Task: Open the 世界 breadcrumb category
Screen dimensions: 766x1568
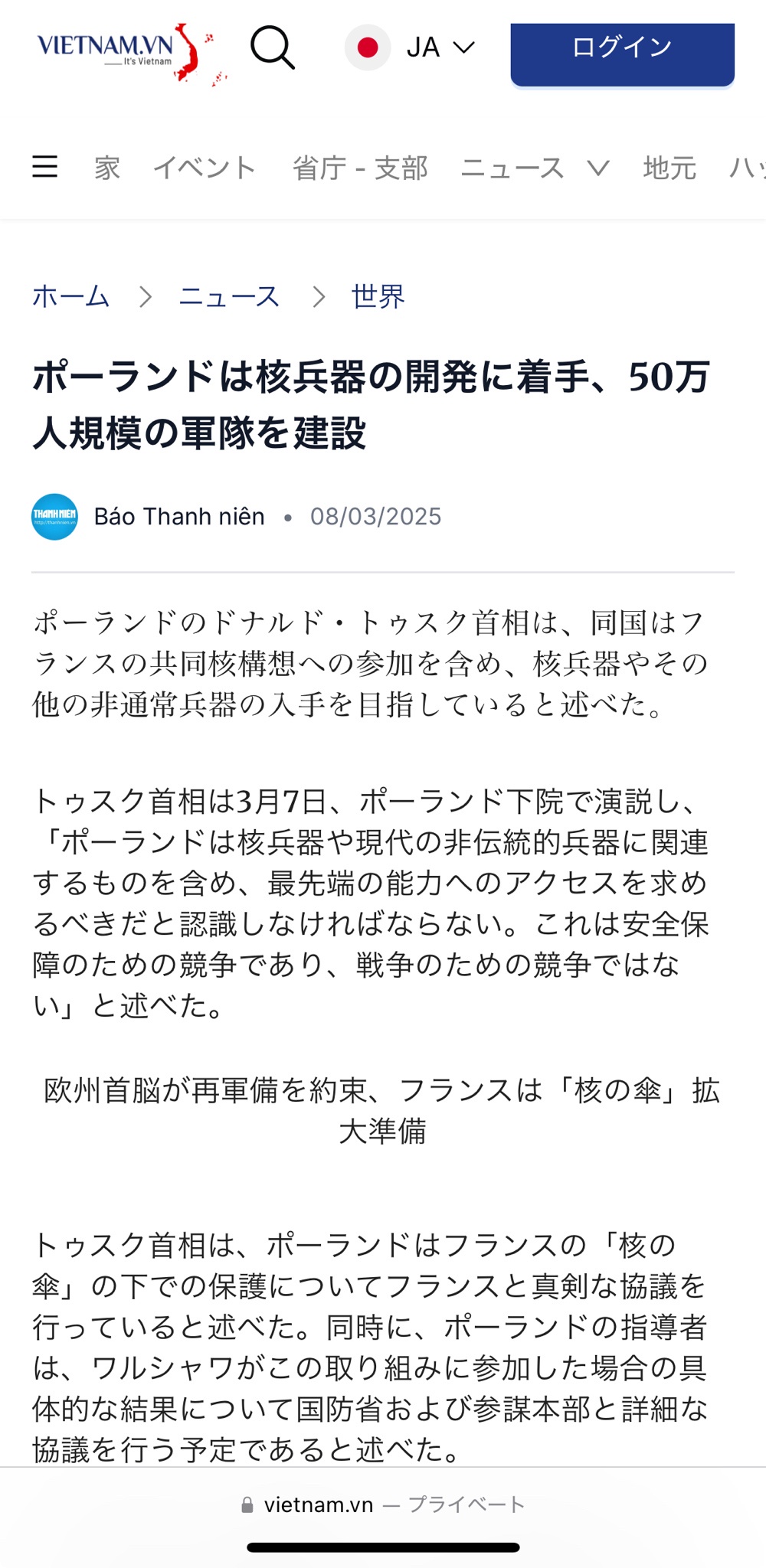Action: (x=378, y=296)
